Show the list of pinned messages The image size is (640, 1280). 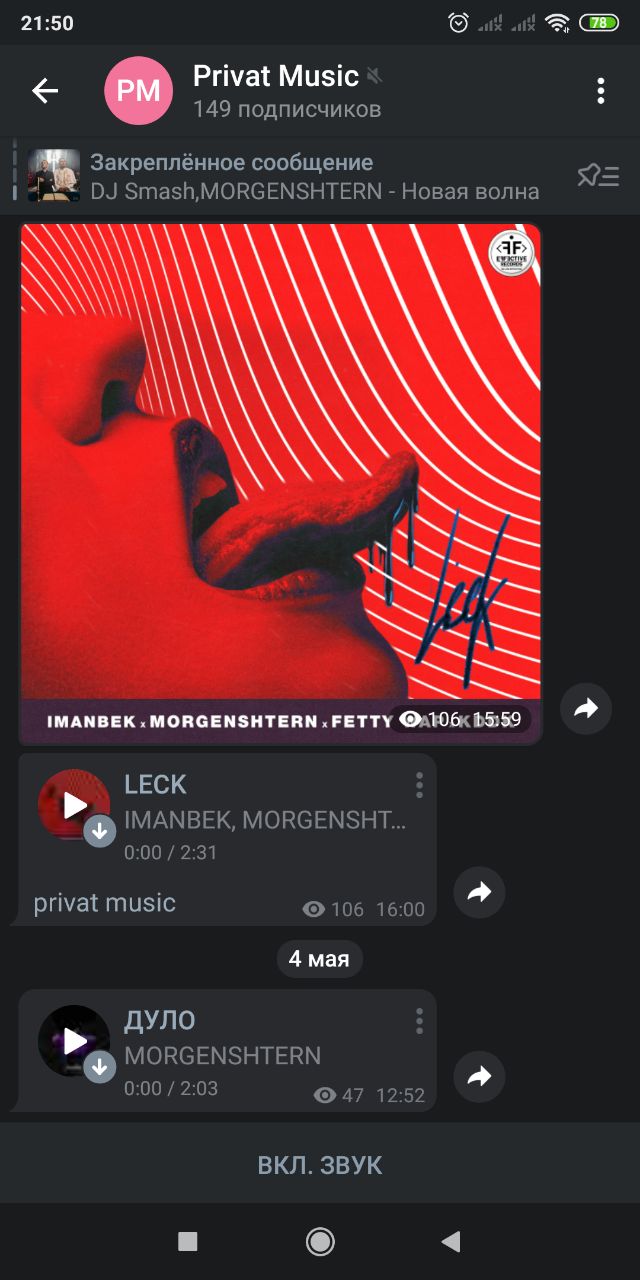(598, 176)
